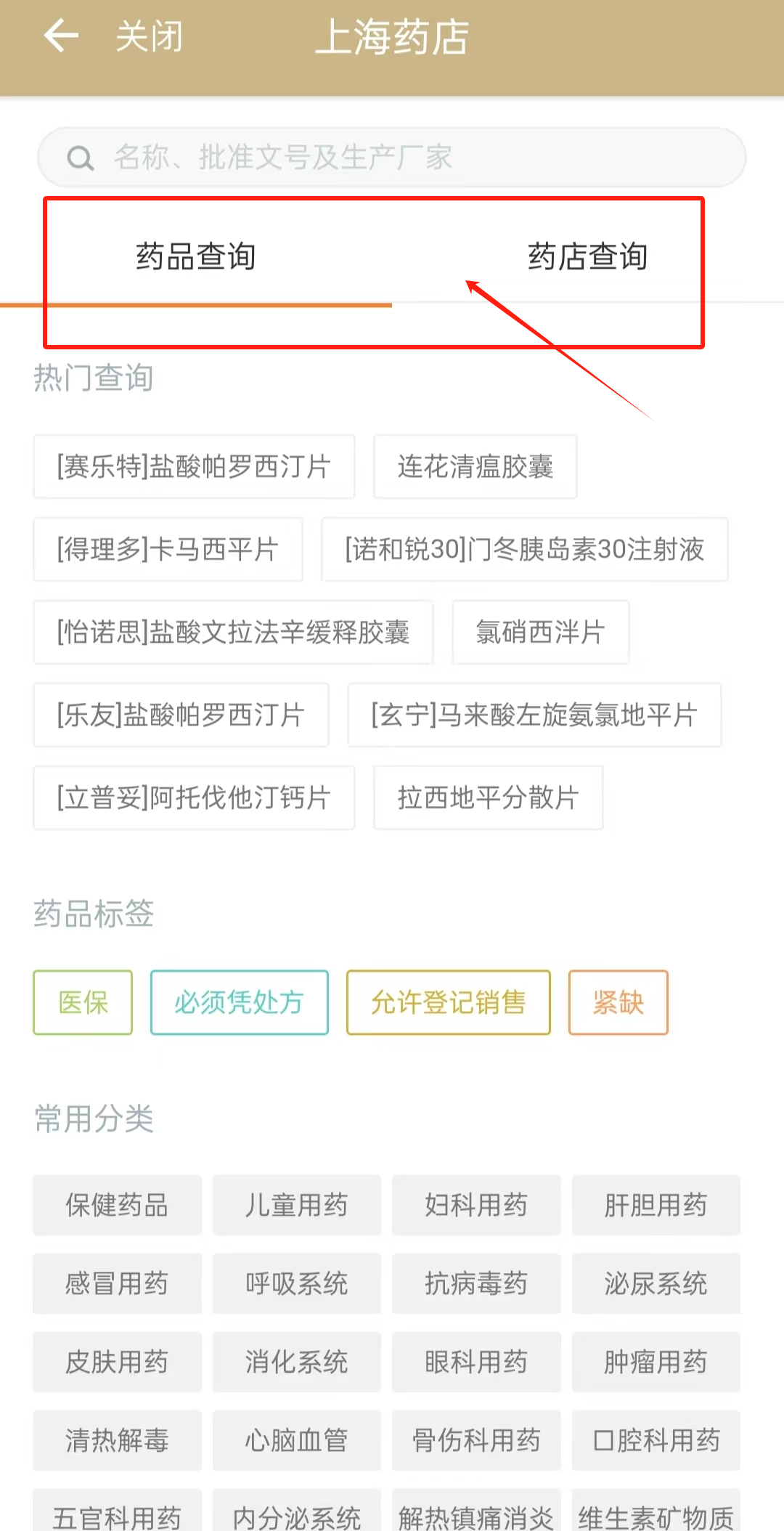Open the 心脑血管 category
This screenshot has height=1531, width=784.
point(296,1440)
